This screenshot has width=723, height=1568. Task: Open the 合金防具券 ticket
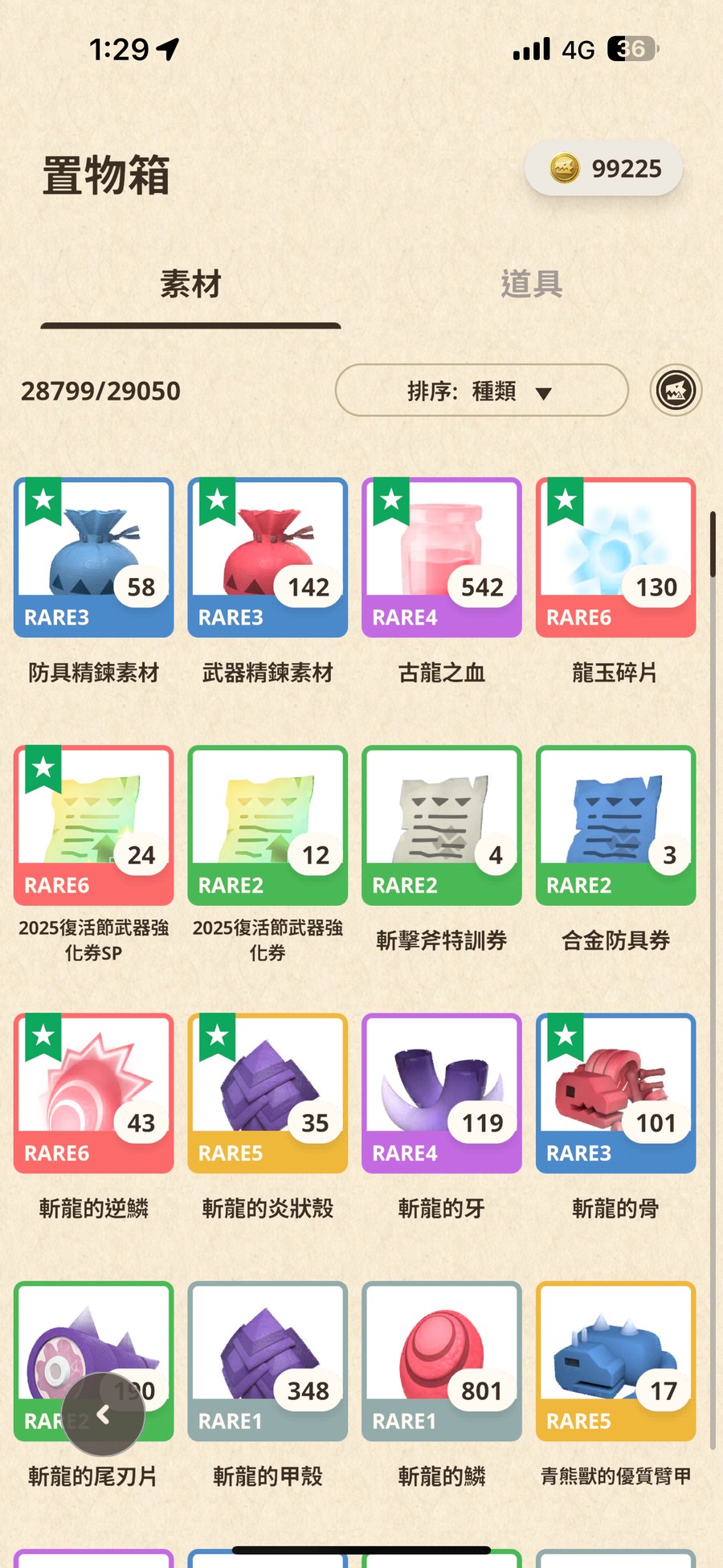(x=615, y=825)
